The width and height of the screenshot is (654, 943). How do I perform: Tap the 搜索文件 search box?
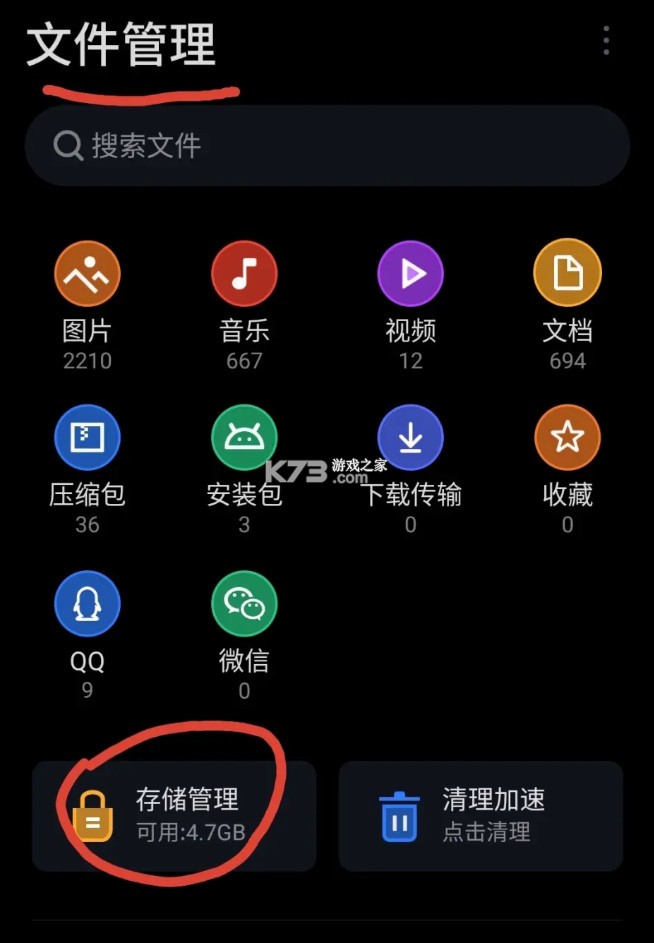tap(327, 146)
